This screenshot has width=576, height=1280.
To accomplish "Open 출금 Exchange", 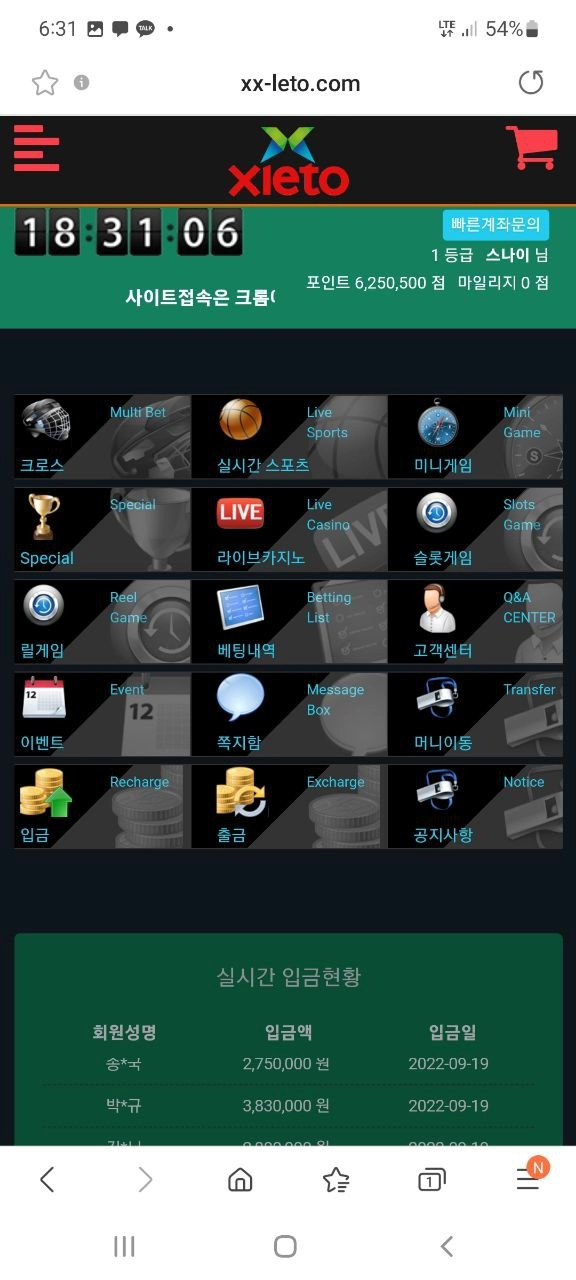I will tap(289, 807).
